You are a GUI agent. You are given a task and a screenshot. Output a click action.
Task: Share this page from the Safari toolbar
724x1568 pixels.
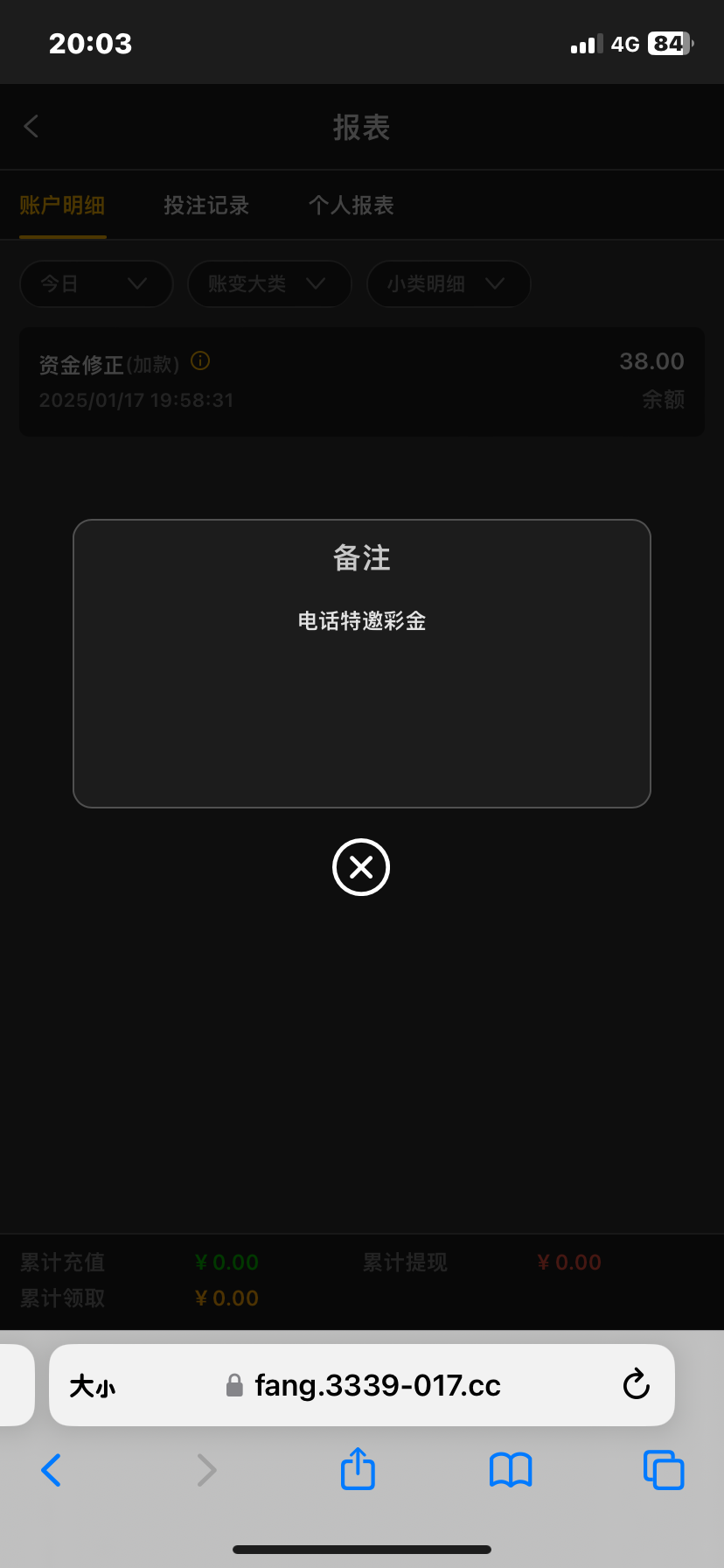358,1468
